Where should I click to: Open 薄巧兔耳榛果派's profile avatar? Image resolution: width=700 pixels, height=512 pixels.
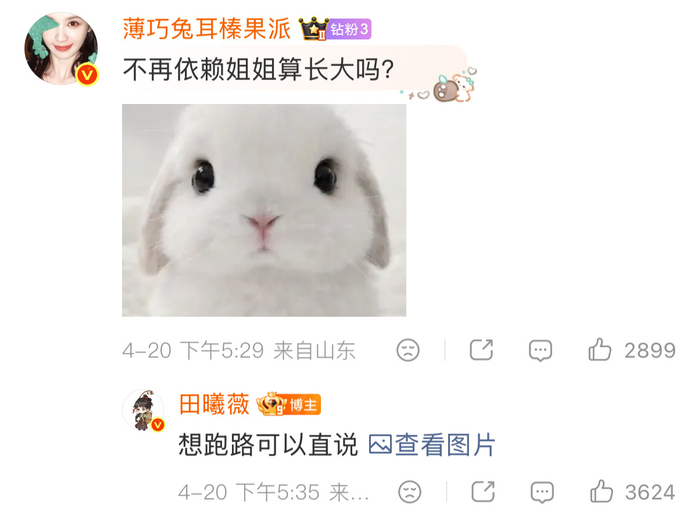tap(61, 47)
